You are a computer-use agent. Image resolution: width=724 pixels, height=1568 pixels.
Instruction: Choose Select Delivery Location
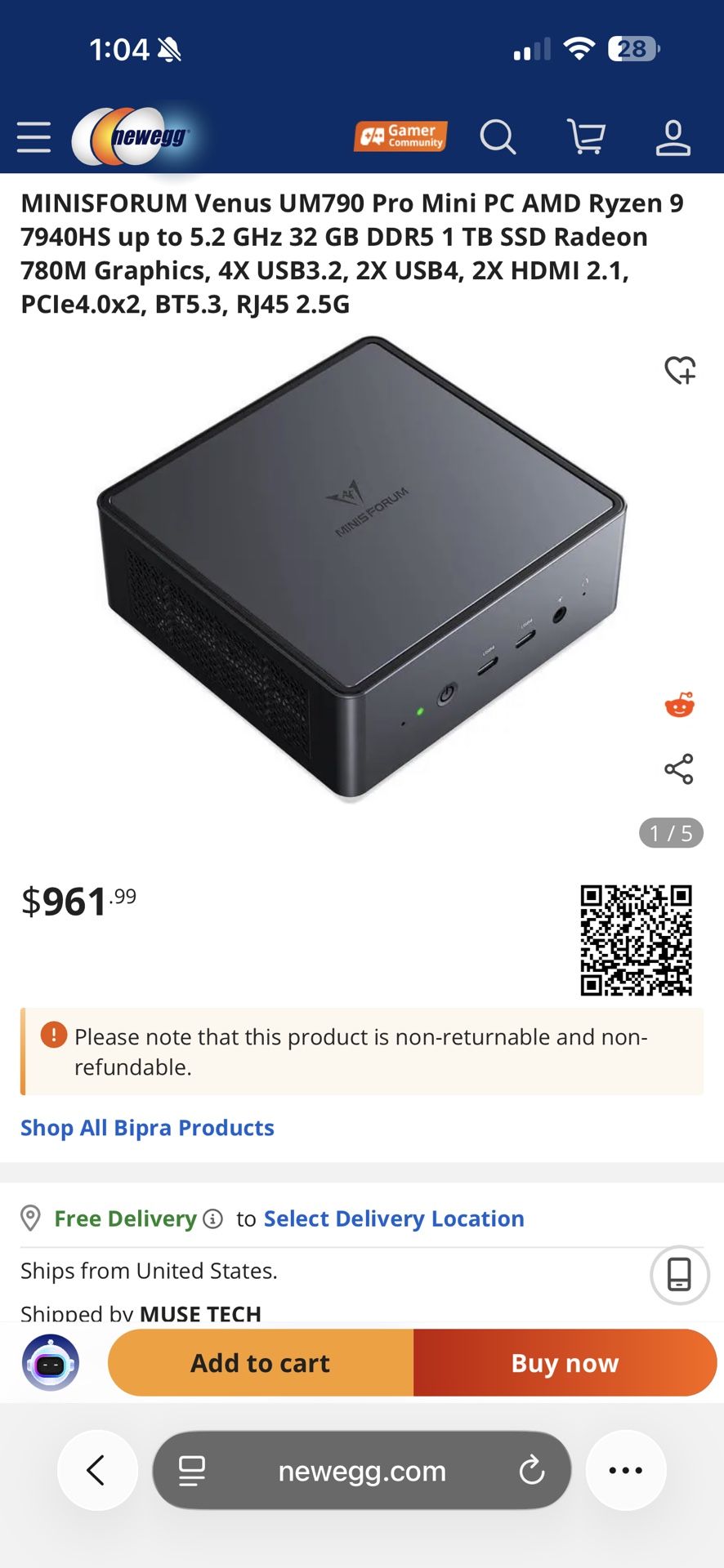pyautogui.click(x=393, y=1219)
